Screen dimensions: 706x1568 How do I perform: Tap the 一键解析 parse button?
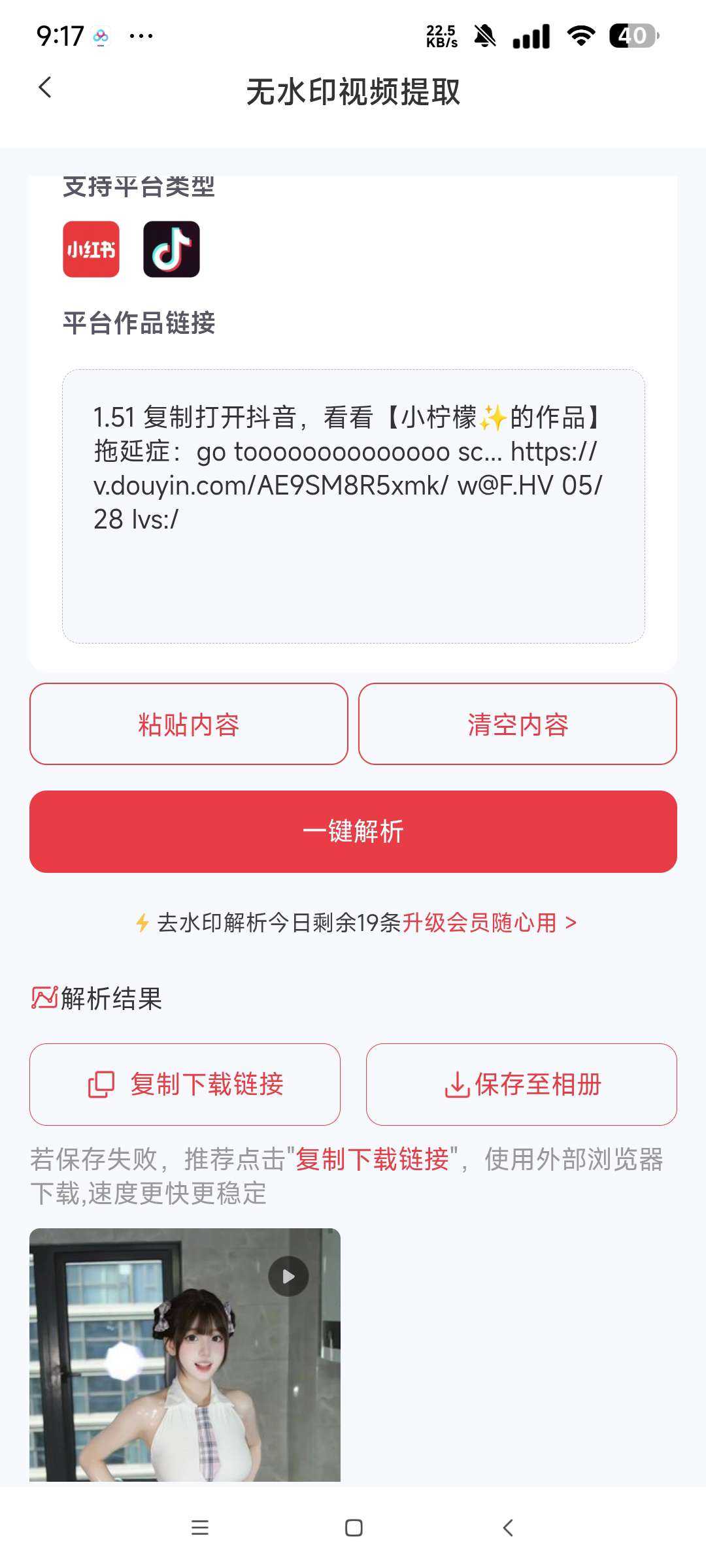(353, 831)
